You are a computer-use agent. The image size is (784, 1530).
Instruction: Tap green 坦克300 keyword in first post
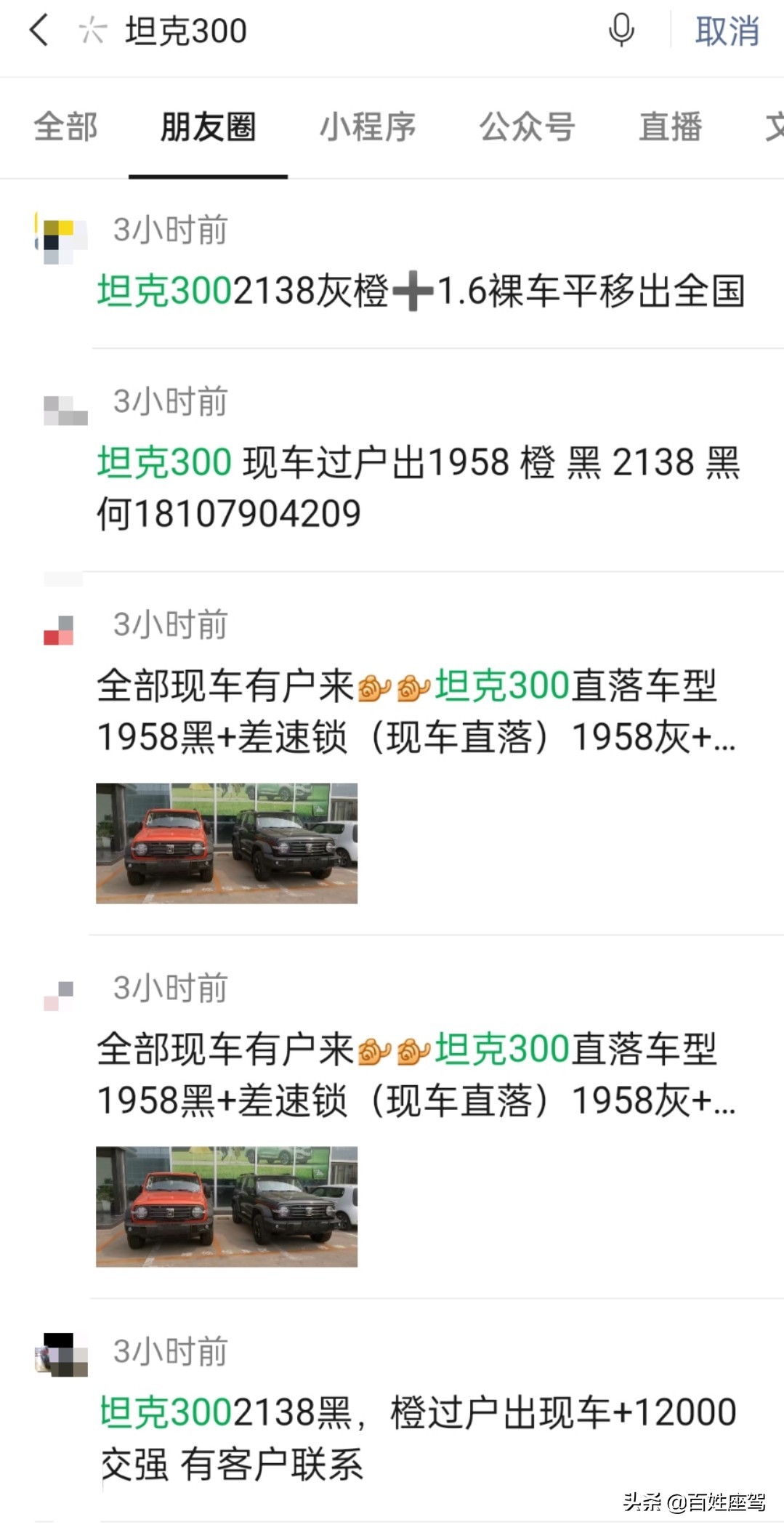tap(161, 291)
